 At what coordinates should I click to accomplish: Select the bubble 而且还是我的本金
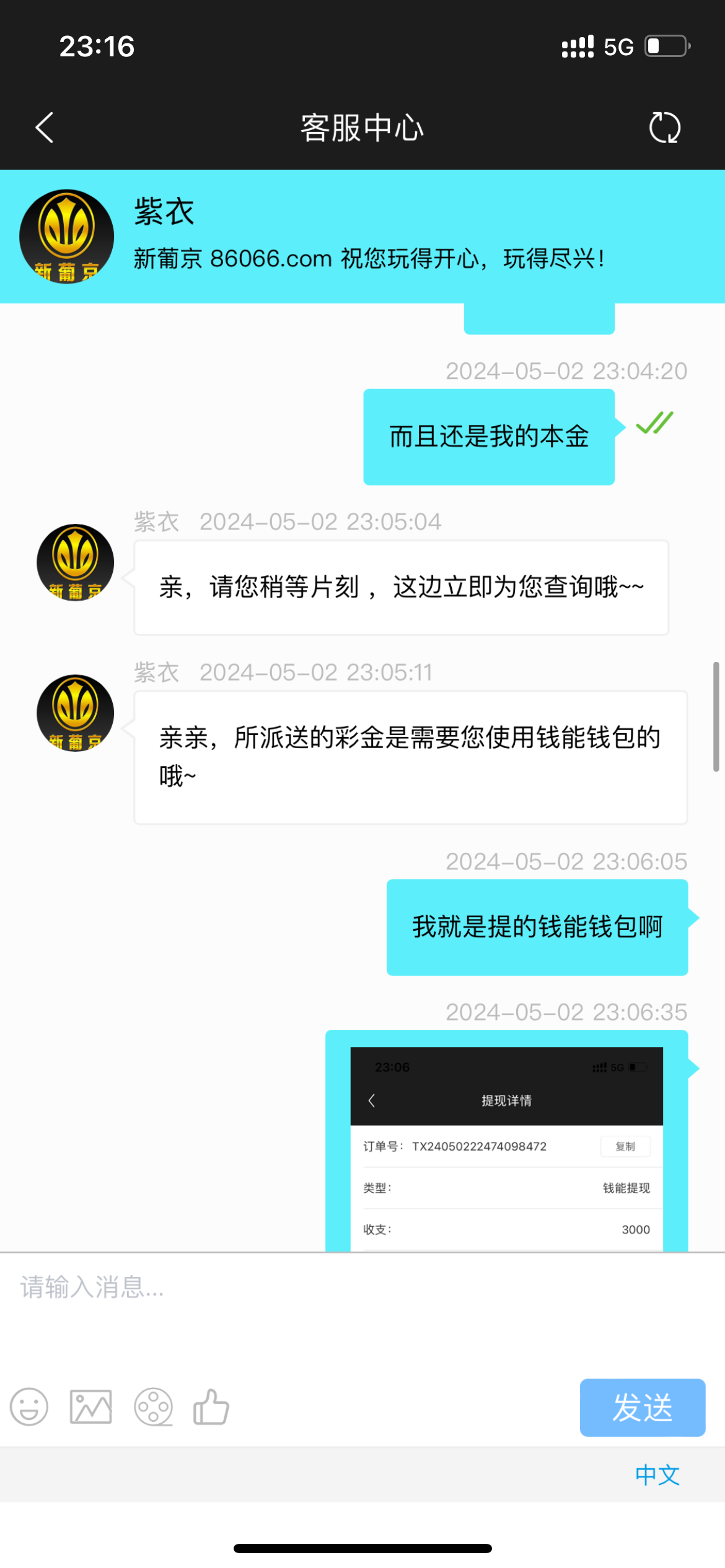tap(488, 436)
